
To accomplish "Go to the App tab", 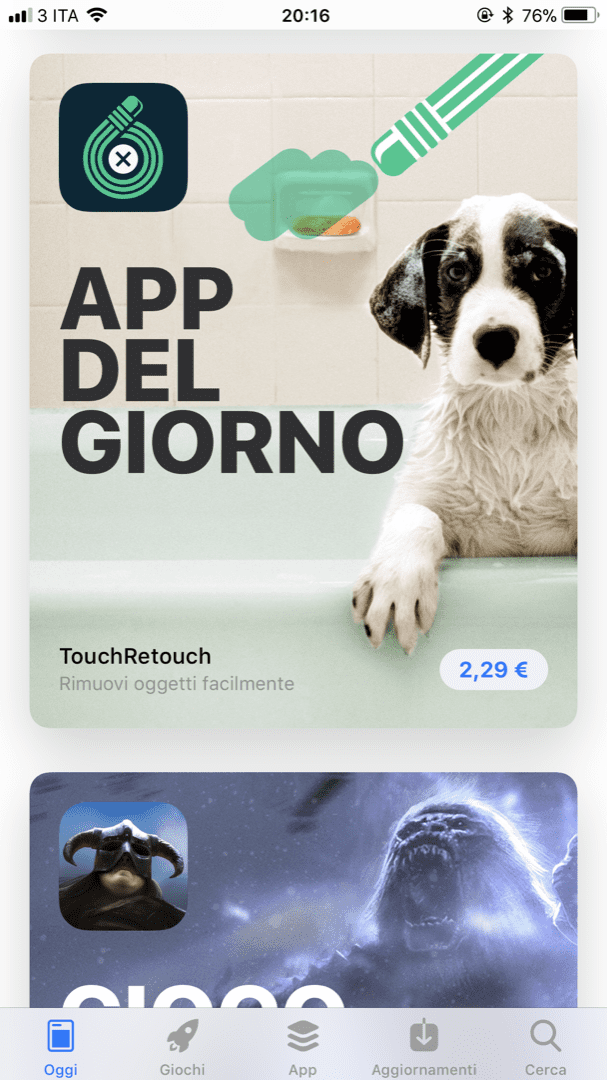I will [302, 1046].
